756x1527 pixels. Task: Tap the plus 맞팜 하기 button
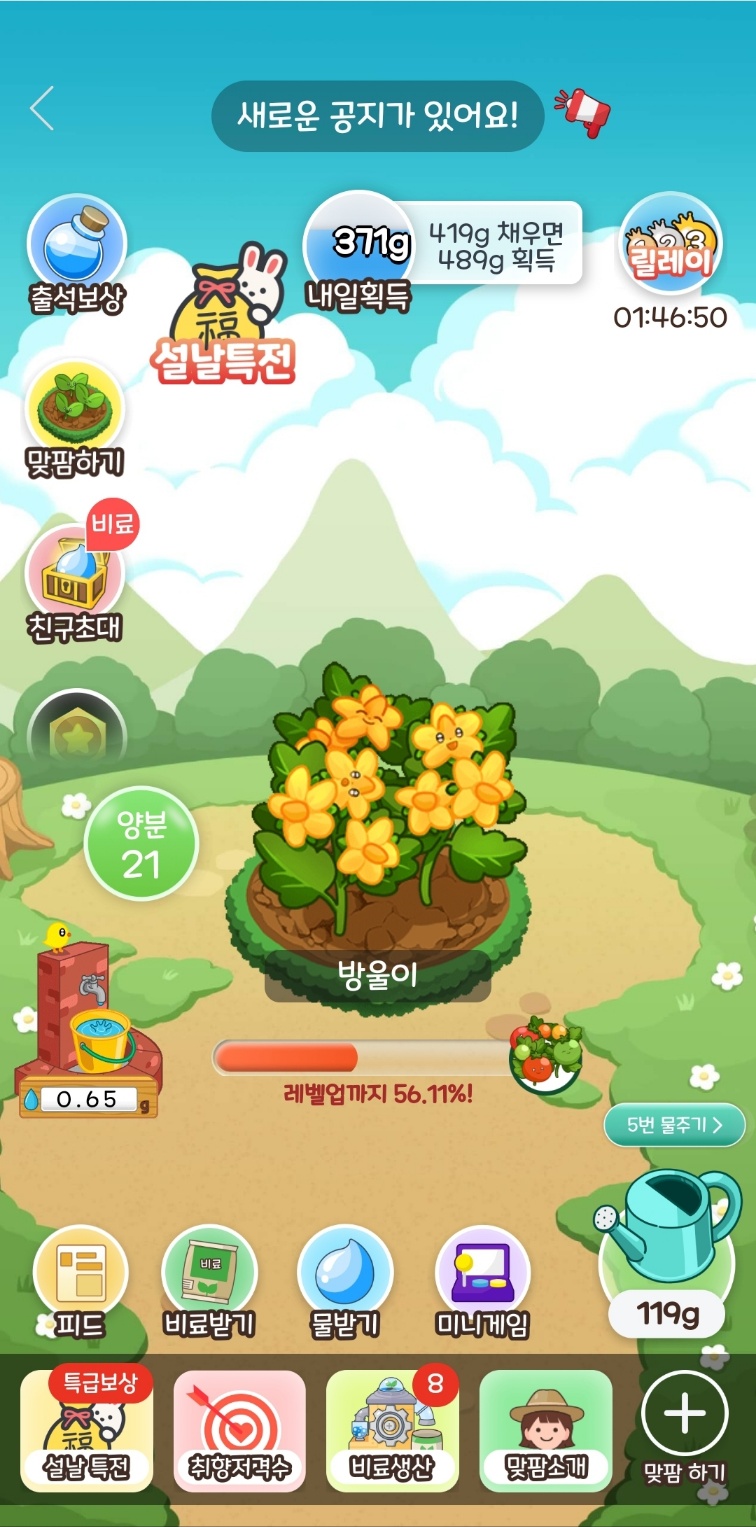[685, 1420]
